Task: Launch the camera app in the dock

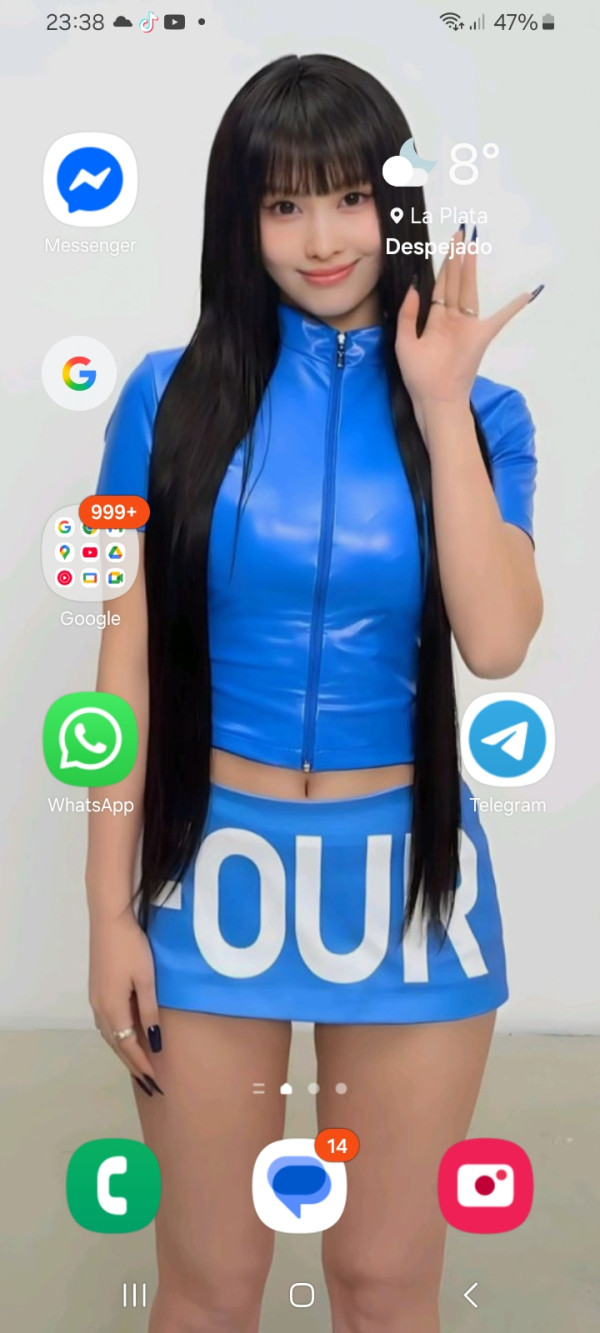Action: (x=485, y=1186)
